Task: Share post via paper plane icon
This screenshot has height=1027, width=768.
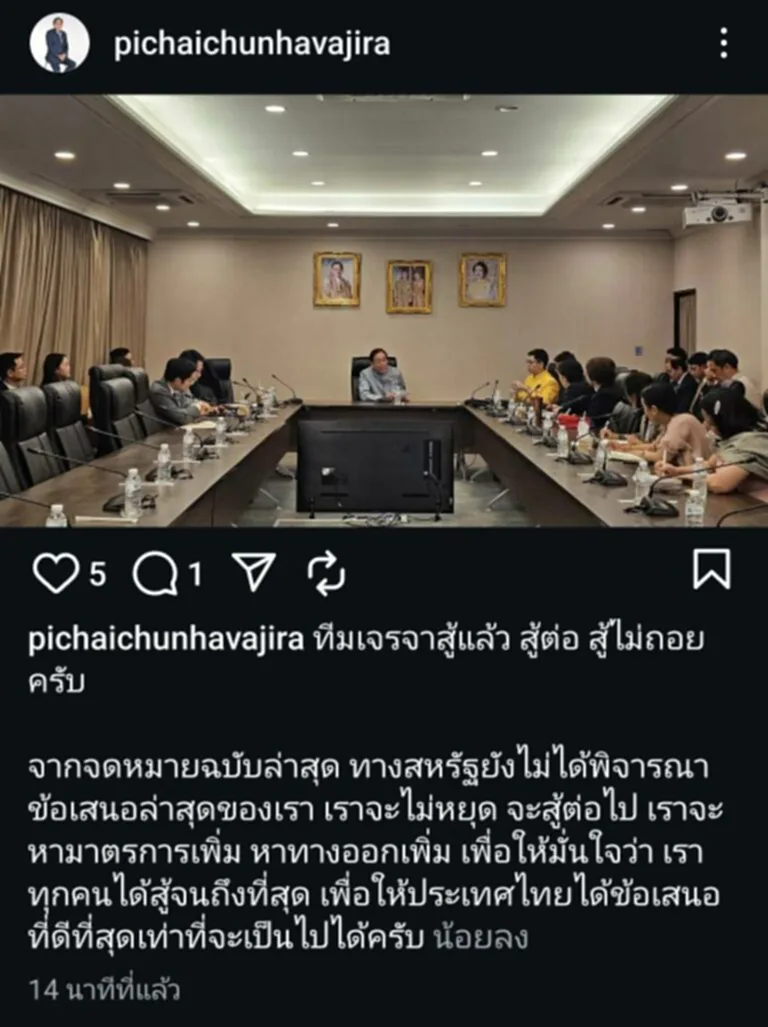Action: coord(253,572)
